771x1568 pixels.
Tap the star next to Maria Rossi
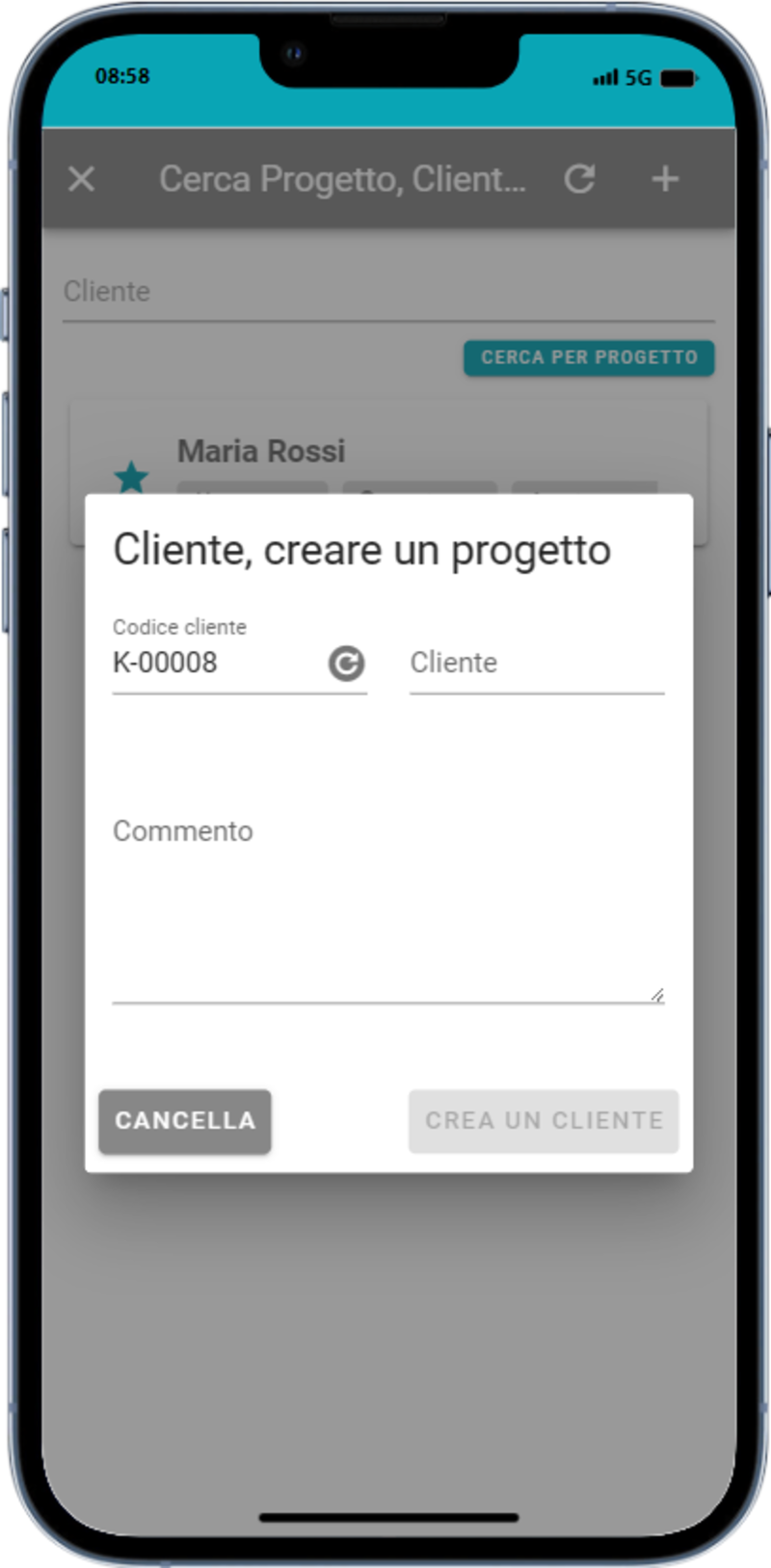coord(131,476)
